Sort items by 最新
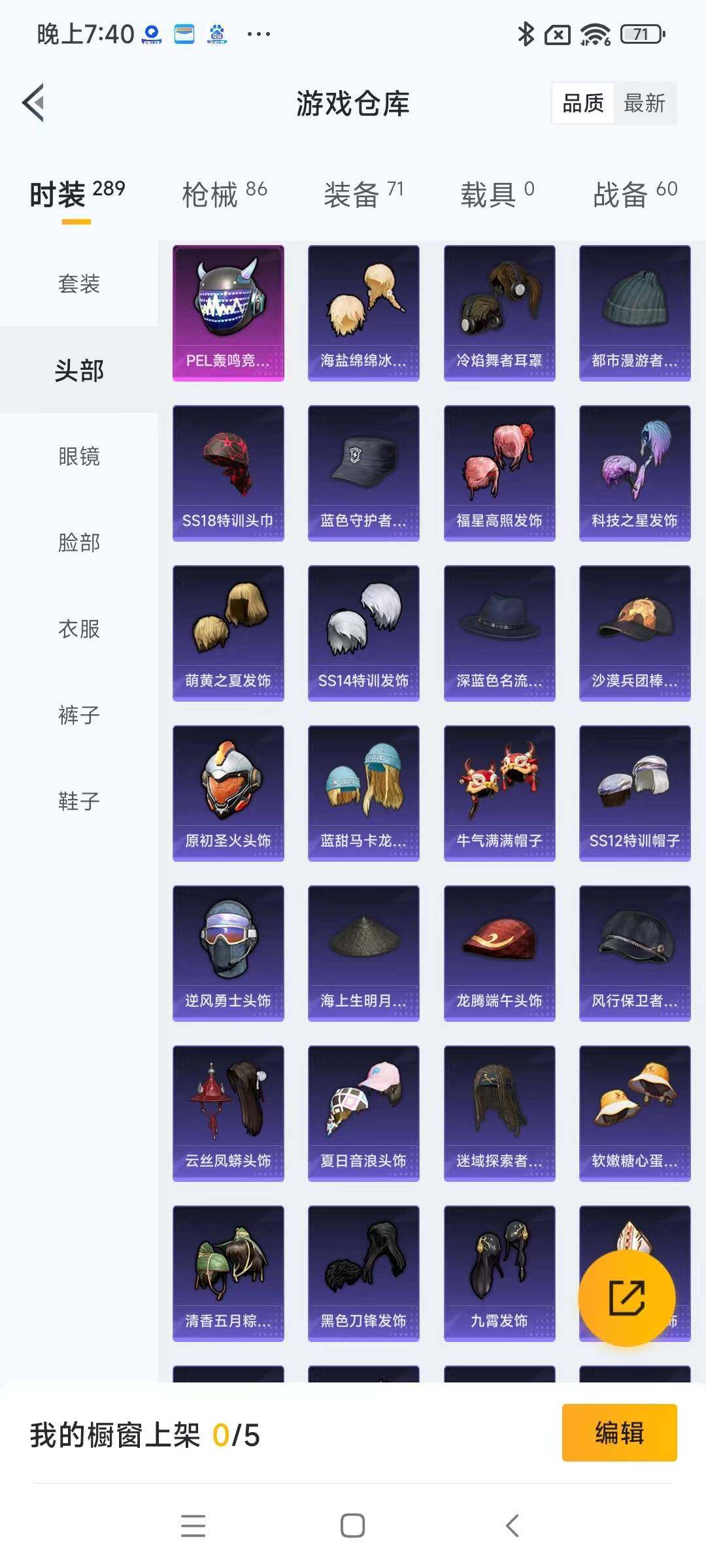 coord(644,103)
